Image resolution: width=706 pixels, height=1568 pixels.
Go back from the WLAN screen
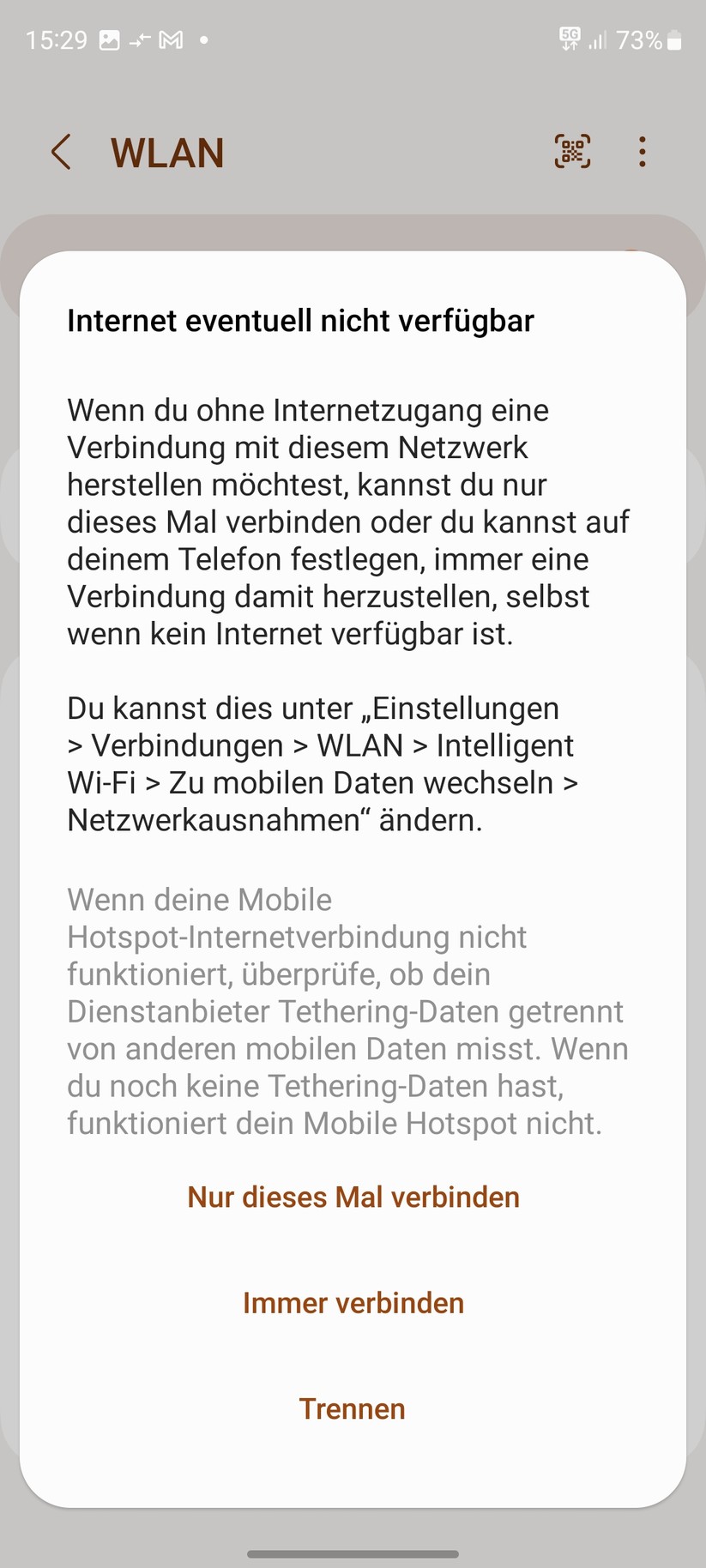pyautogui.click(x=61, y=153)
